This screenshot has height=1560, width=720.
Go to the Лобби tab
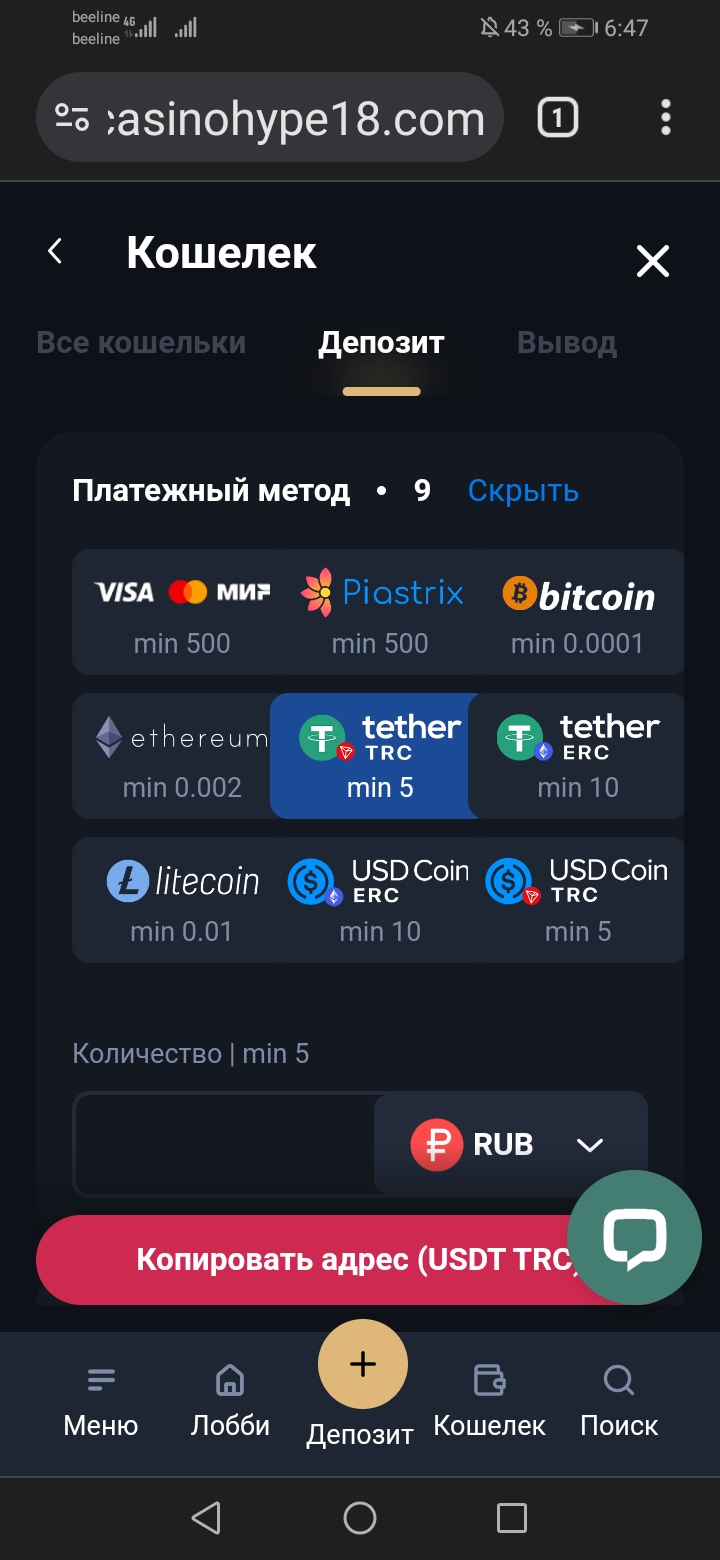point(230,1402)
